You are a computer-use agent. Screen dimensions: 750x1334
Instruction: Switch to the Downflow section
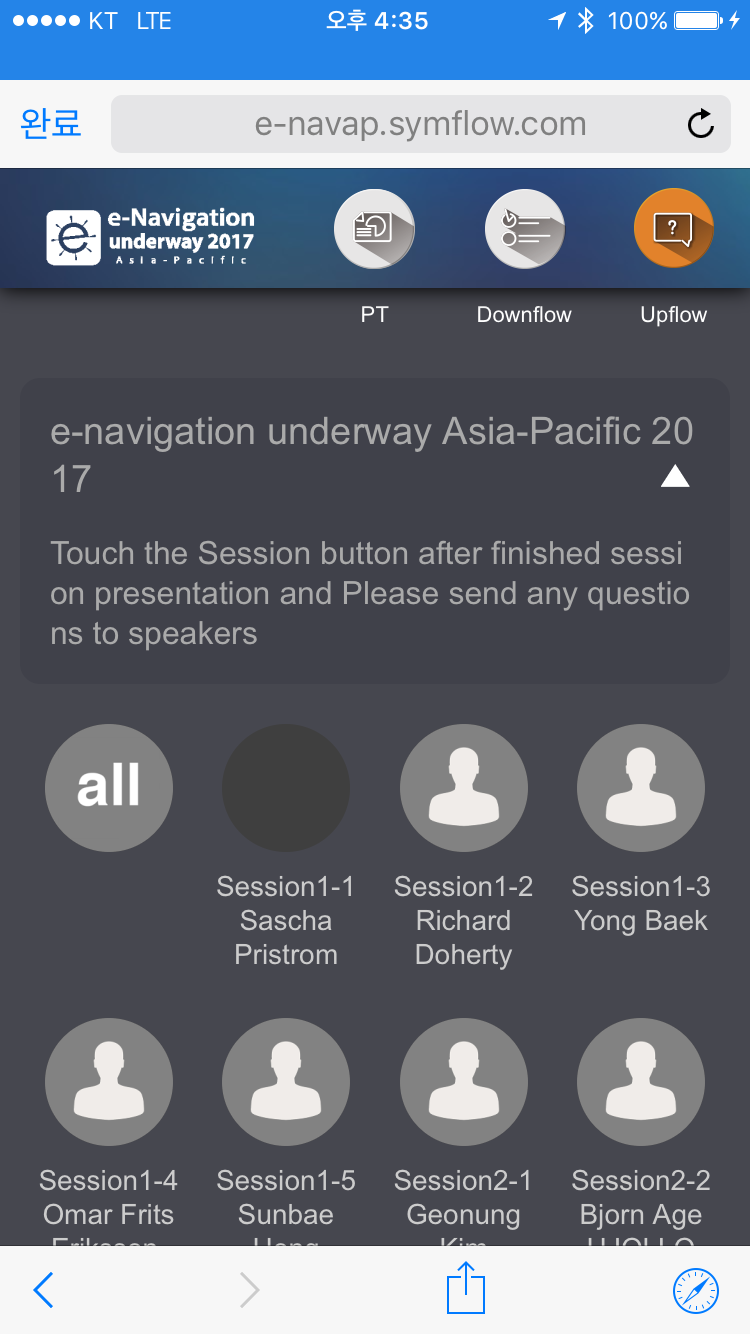pos(524,230)
